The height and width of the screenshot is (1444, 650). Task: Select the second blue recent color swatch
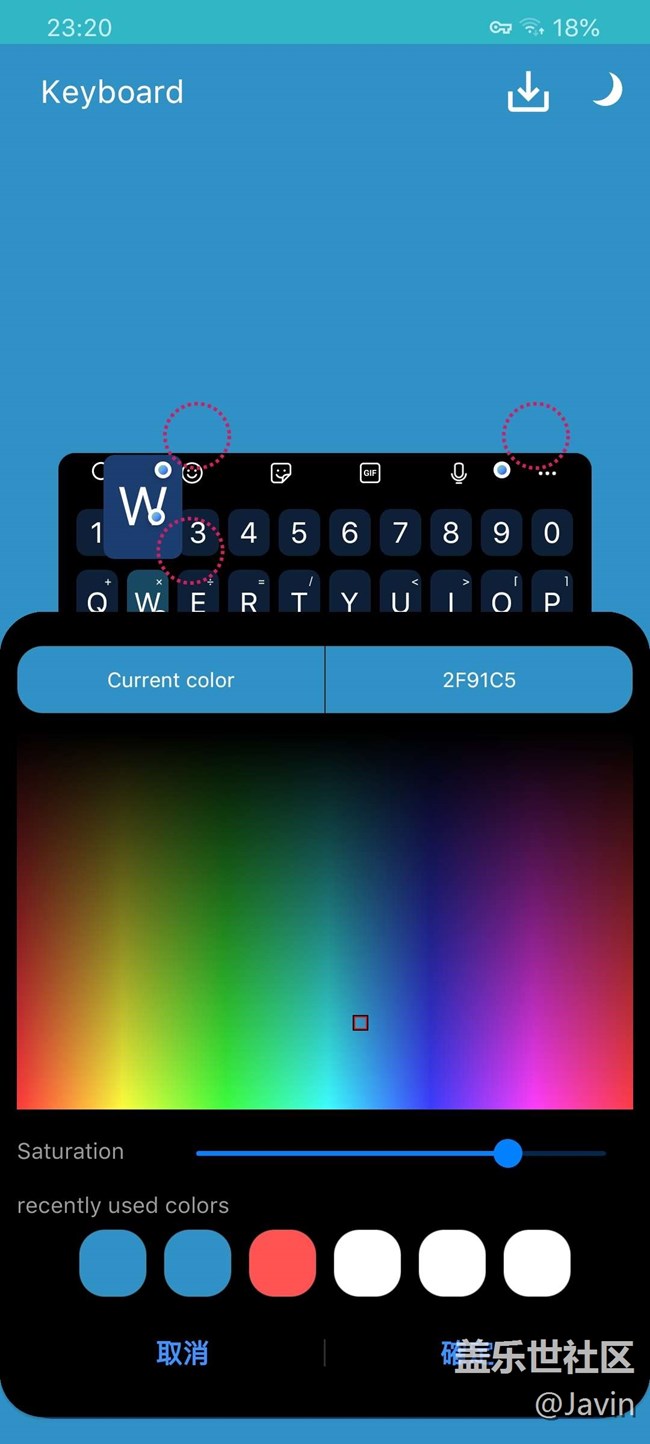tap(197, 1263)
